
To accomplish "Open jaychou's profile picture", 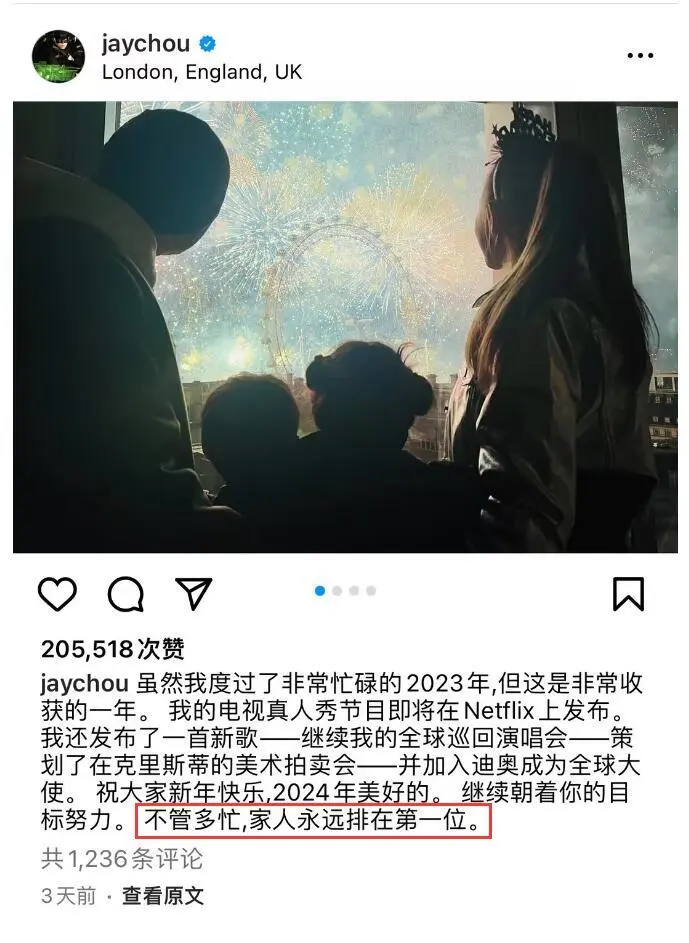I will pos(58,56).
